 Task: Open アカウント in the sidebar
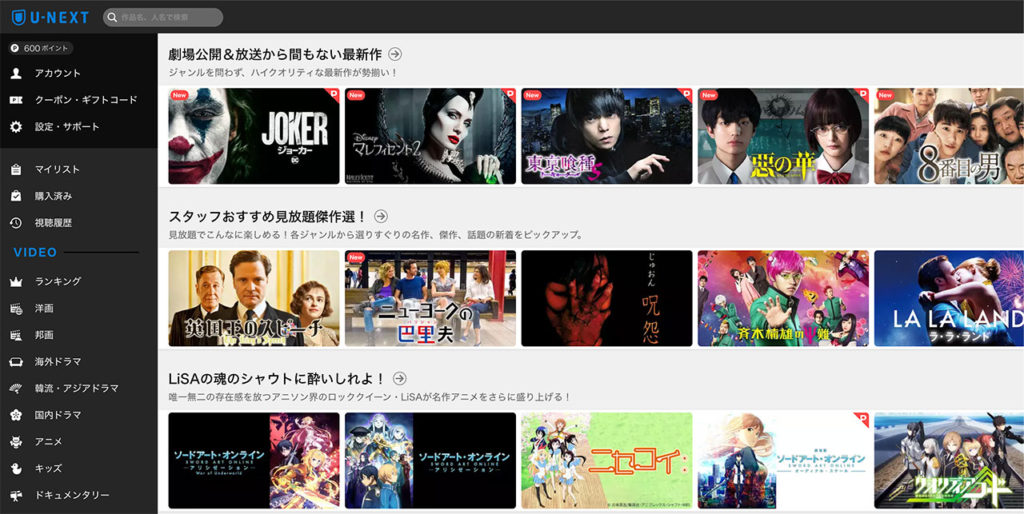[x=58, y=73]
